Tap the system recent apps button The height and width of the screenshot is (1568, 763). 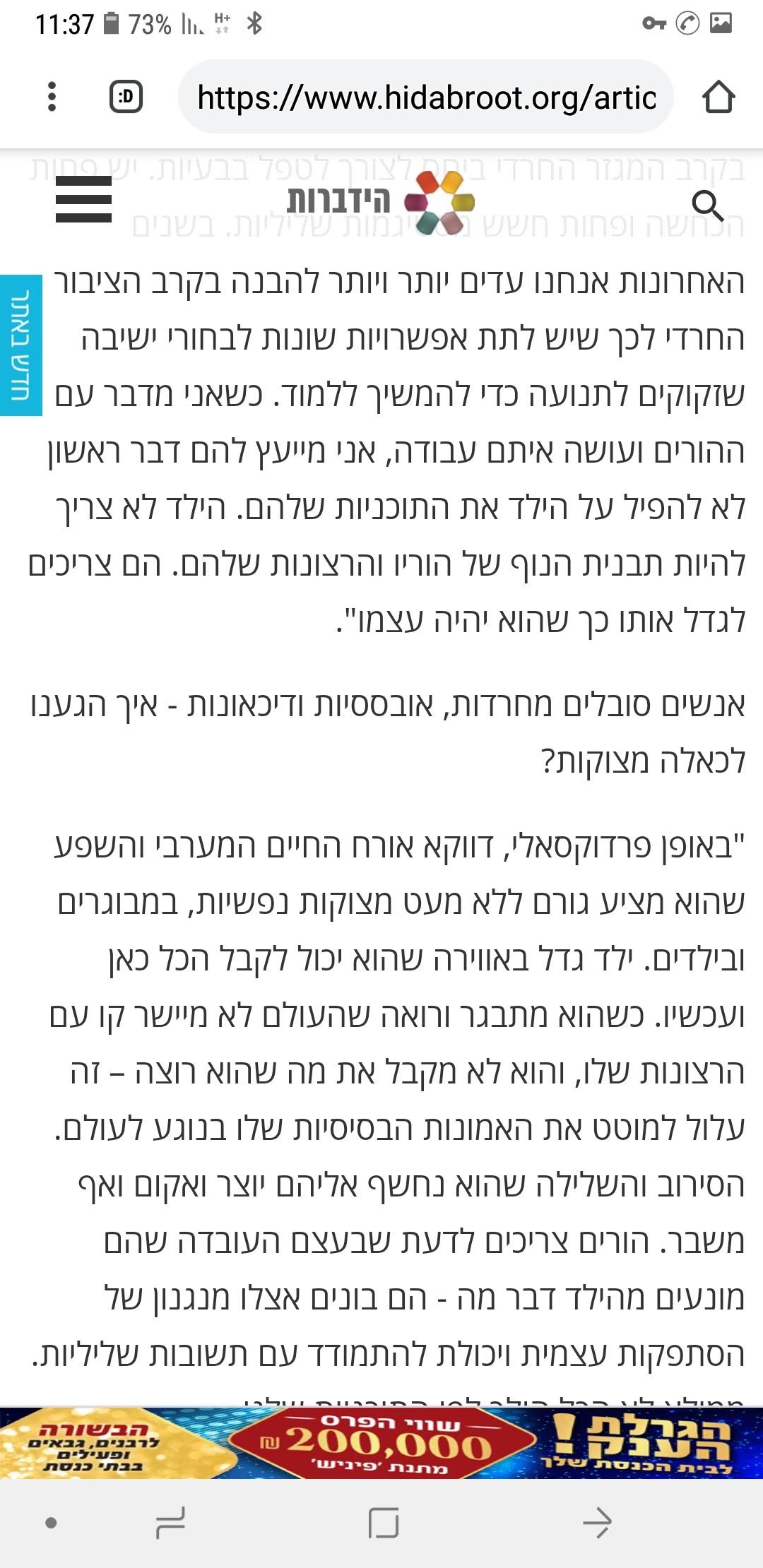[170, 1522]
